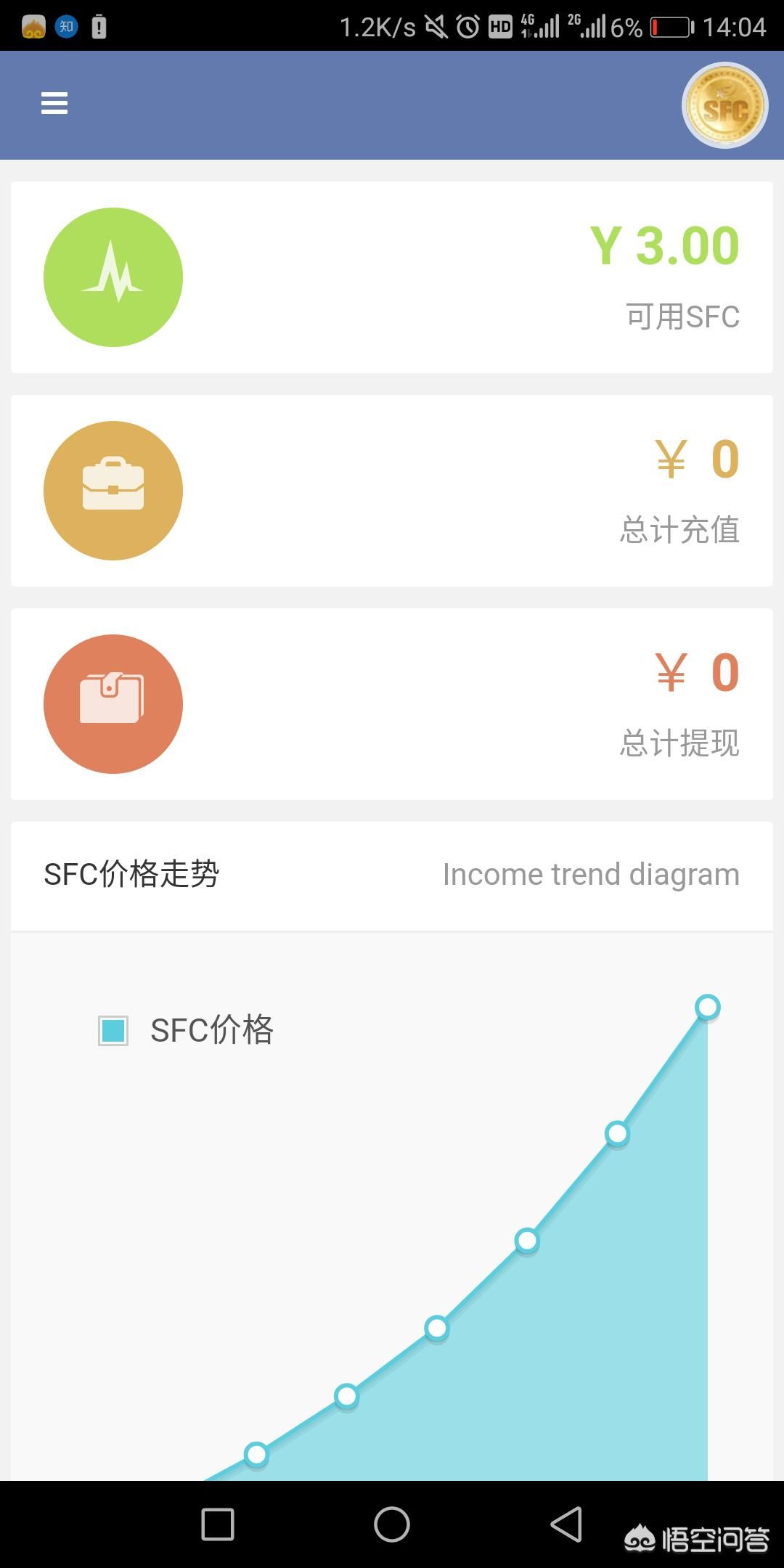Tap the SFC gold coin avatar
Viewport: 784px width, 1568px height.
[724, 106]
